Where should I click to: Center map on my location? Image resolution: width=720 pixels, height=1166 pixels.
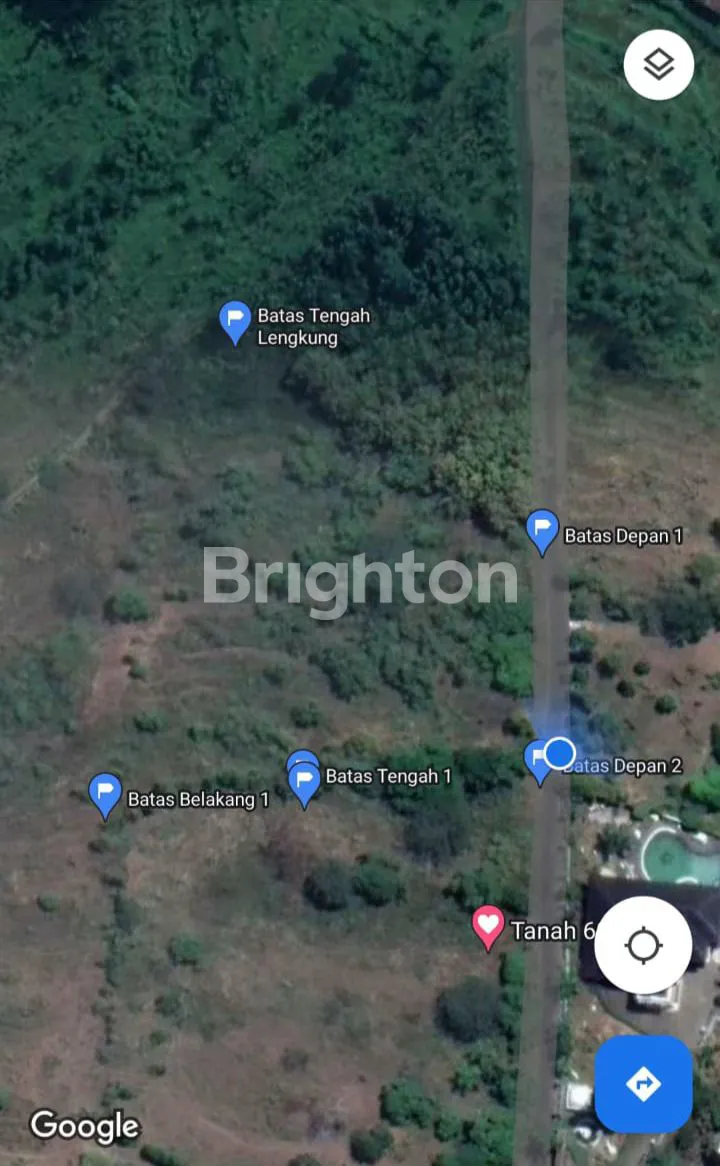tap(643, 945)
